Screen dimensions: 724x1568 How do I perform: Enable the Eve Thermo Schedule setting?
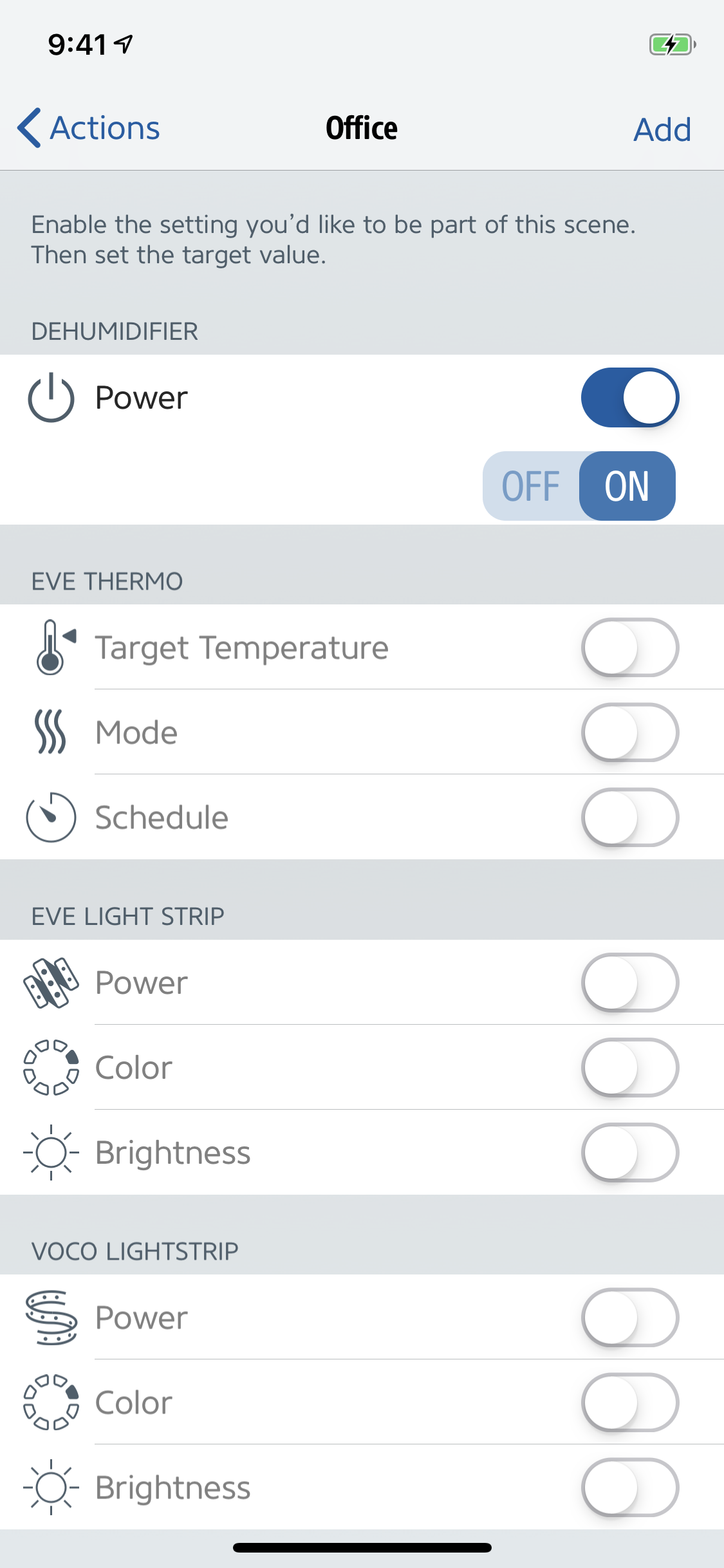[630, 817]
